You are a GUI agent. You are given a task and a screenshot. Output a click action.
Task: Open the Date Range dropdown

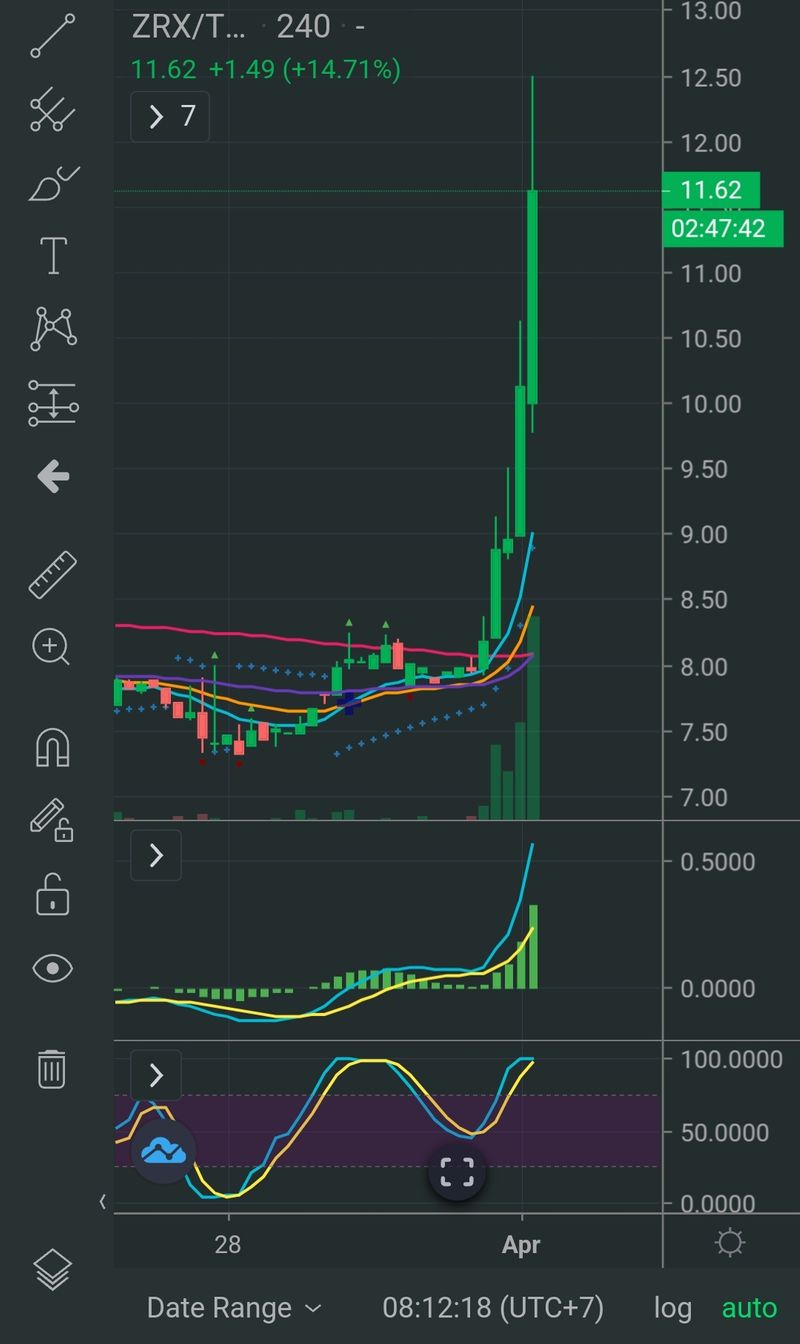click(x=234, y=1308)
